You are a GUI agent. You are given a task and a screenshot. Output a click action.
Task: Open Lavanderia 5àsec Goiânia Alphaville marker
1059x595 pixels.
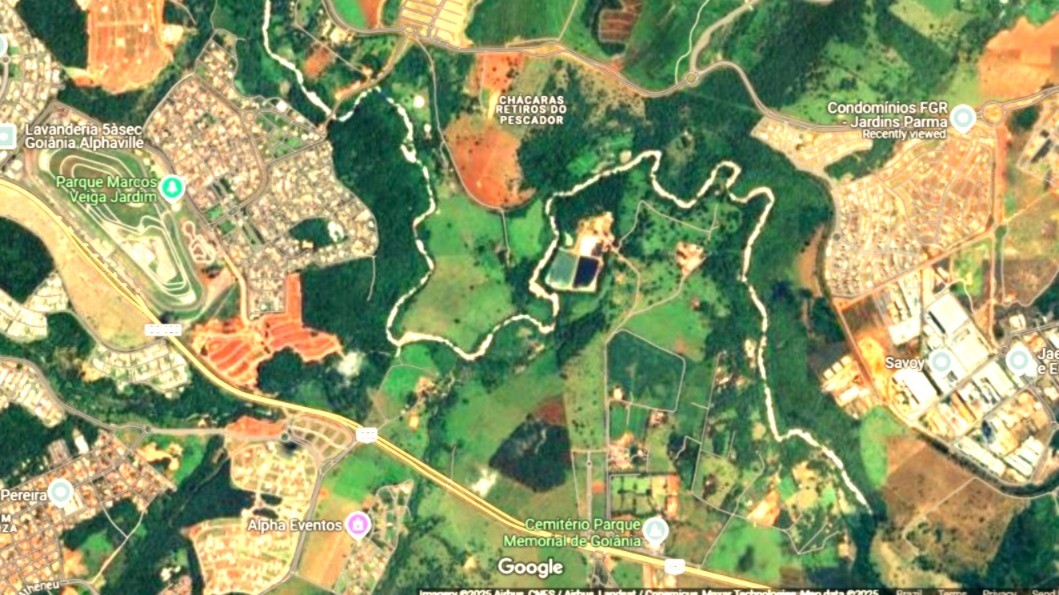(6, 136)
